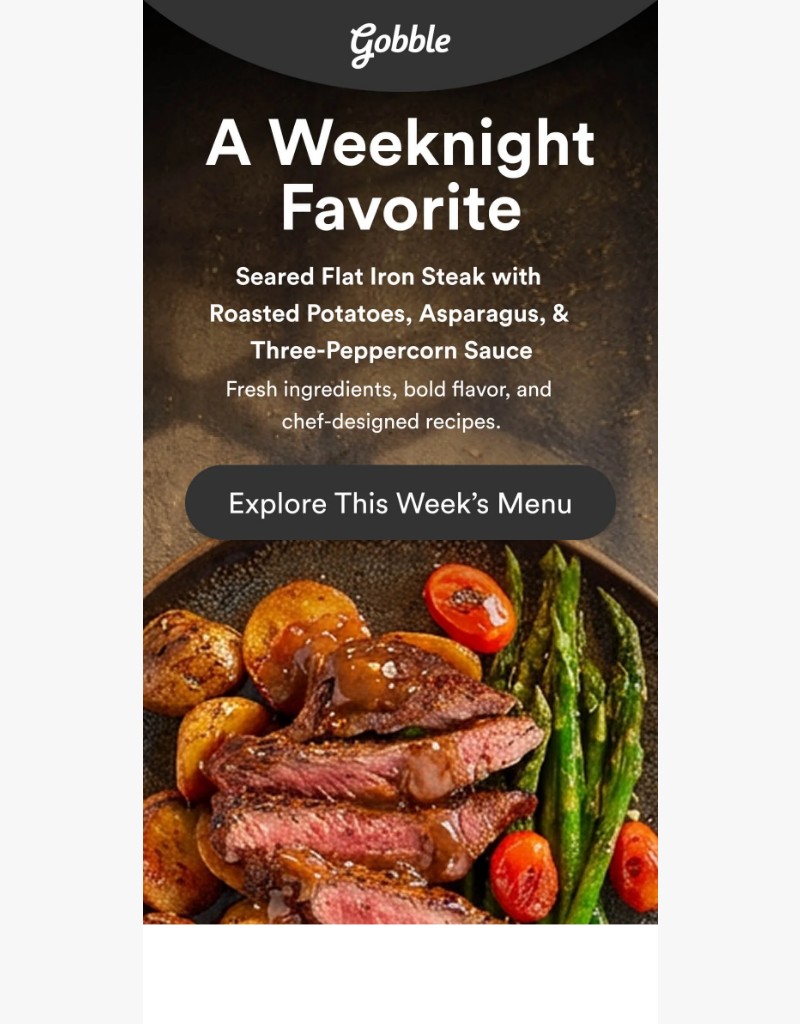Open Explore This Week's Menu
The width and height of the screenshot is (800, 1024).
(x=400, y=503)
